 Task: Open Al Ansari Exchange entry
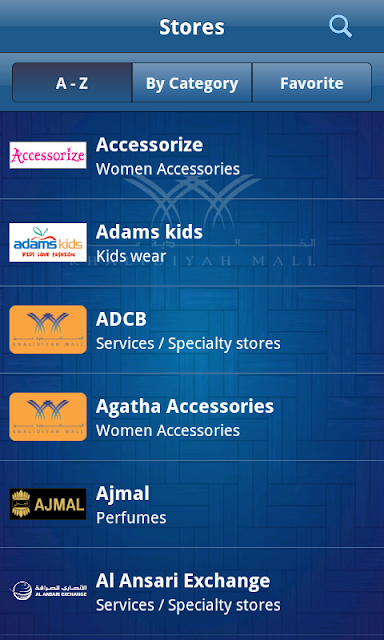(x=192, y=591)
